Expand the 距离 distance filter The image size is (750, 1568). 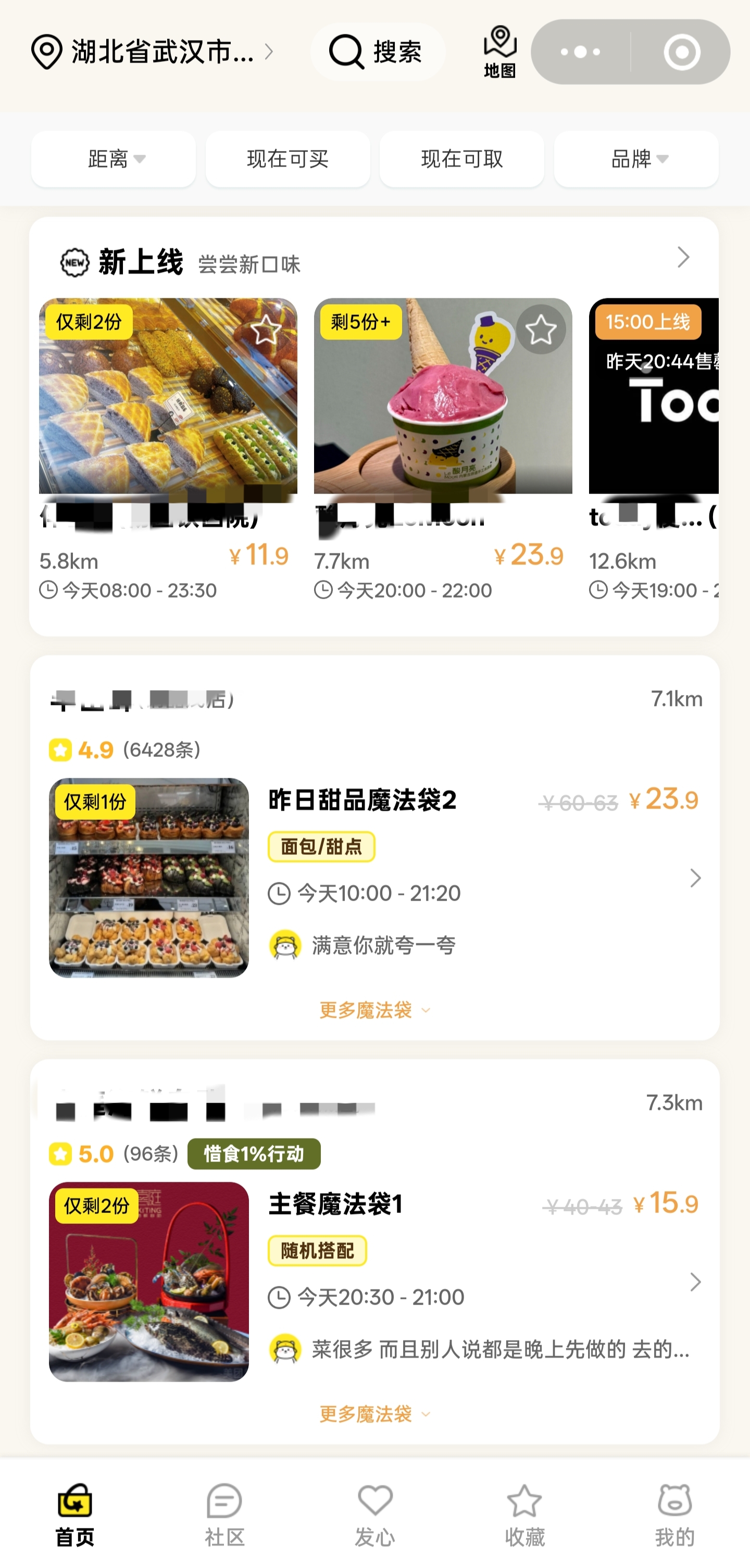(114, 159)
